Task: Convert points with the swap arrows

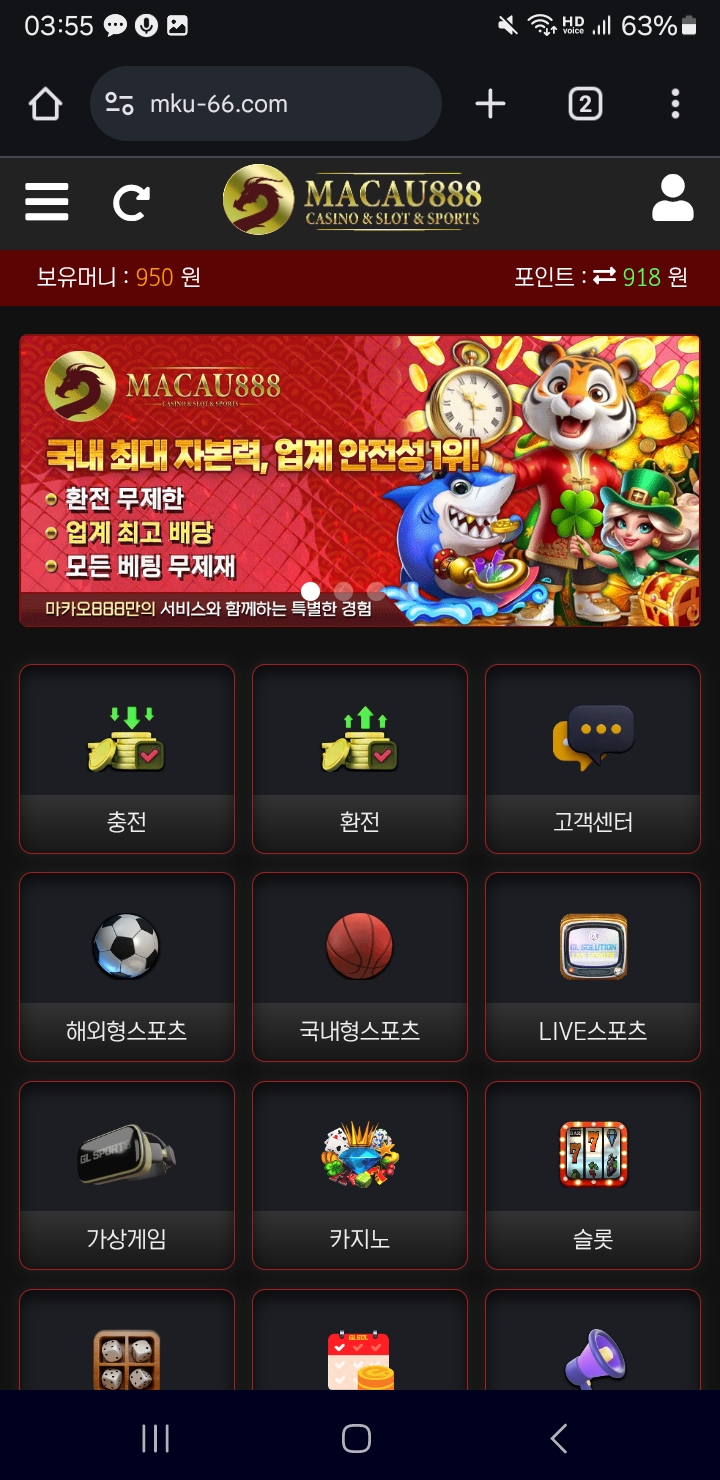Action: click(x=604, y=277)
